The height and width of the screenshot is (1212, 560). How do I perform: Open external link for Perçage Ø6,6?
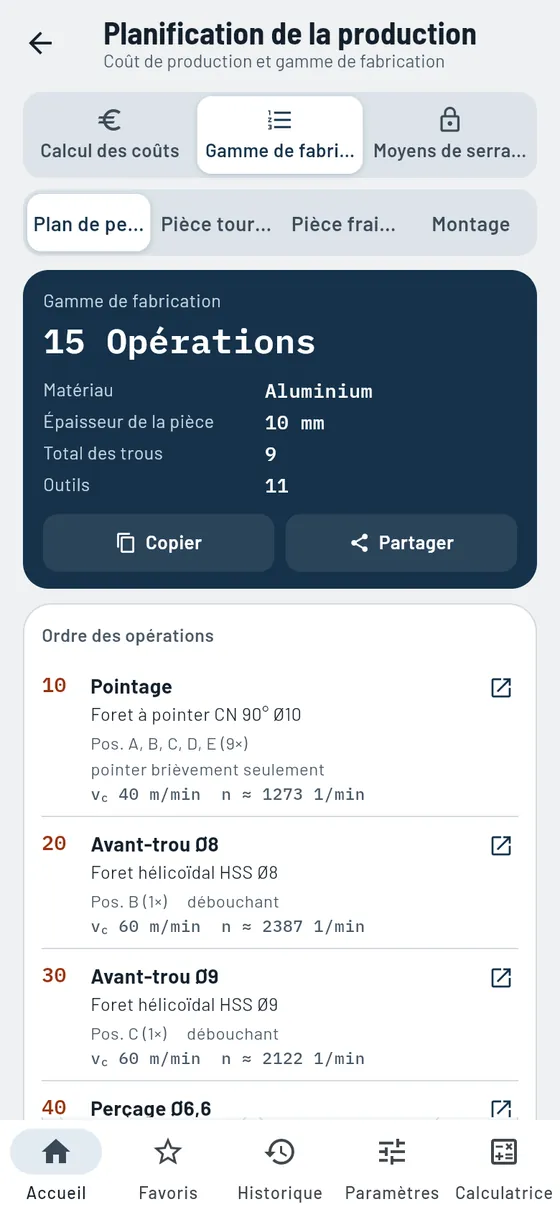(501, 1108)
